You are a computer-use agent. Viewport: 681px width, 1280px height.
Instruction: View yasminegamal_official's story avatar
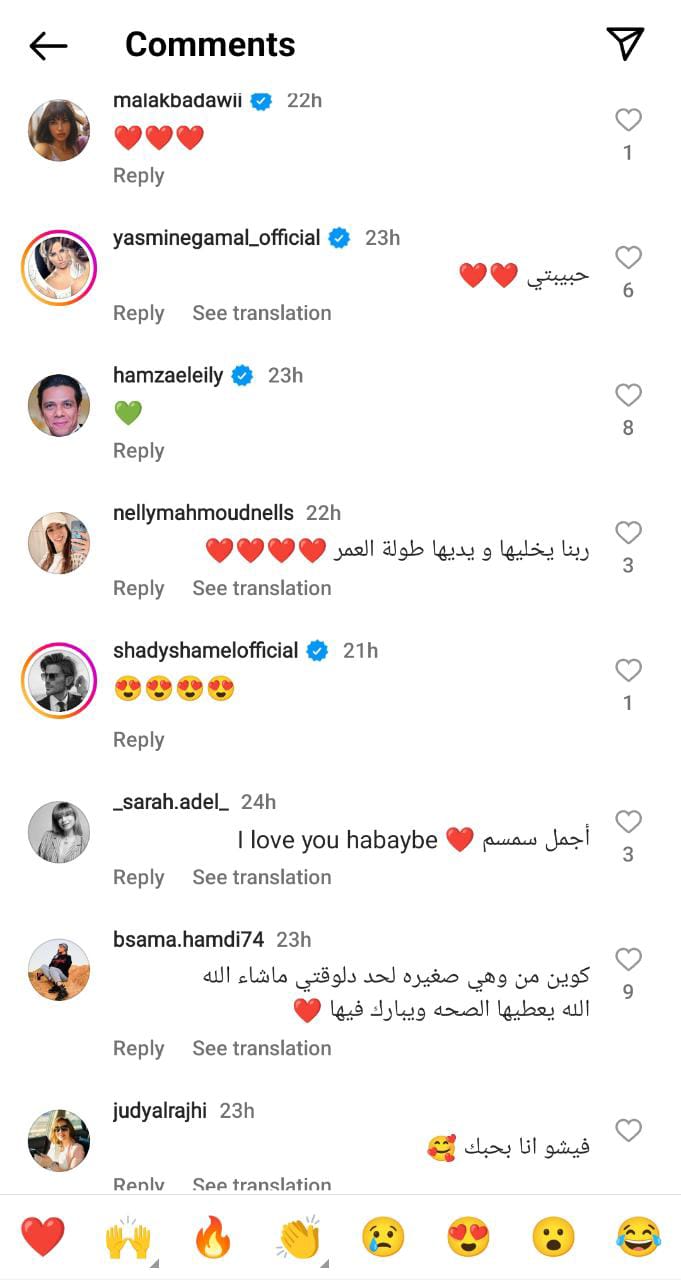pyautogui.click(x=58, y=268)
